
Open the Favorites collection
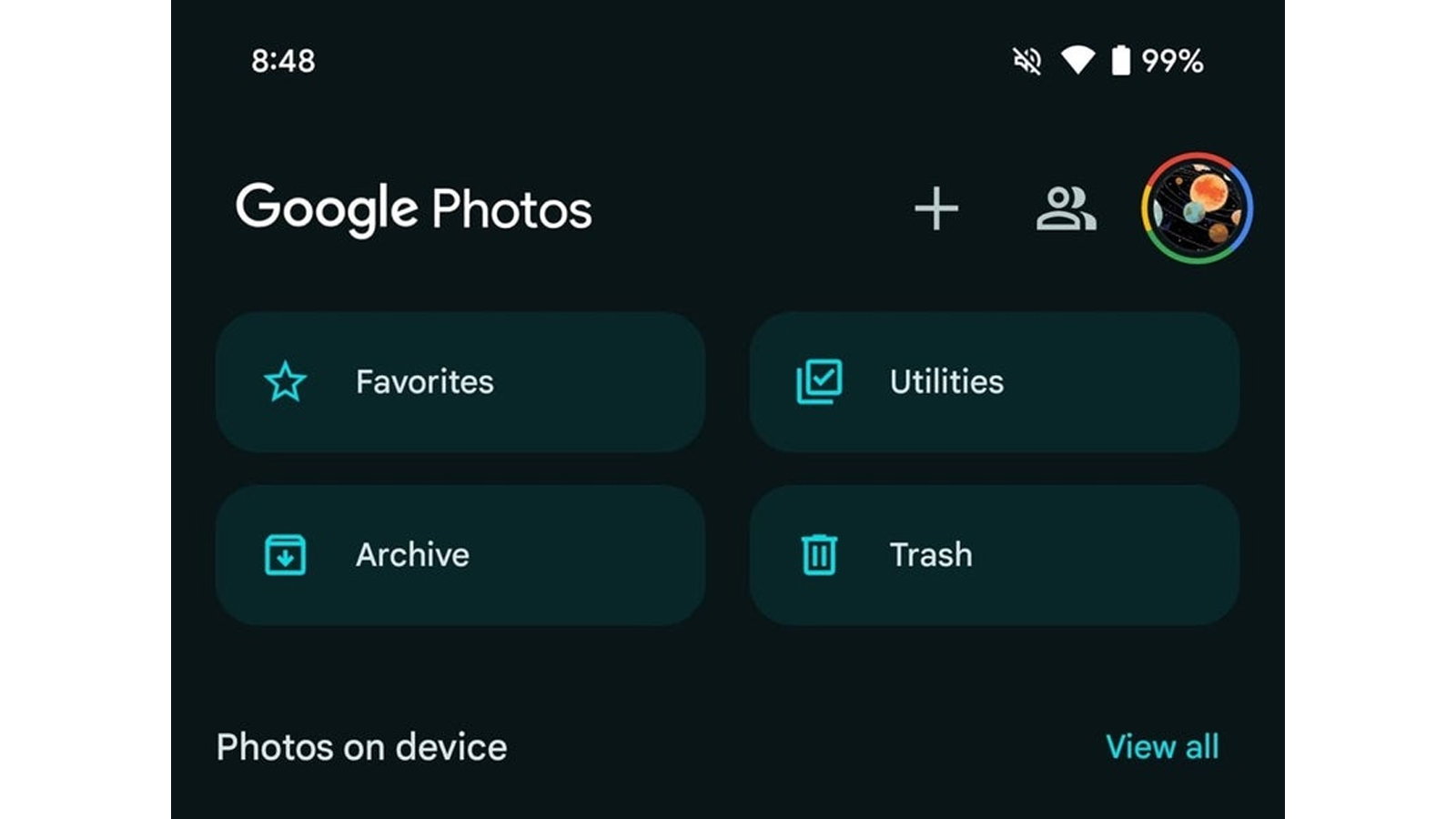460,382
